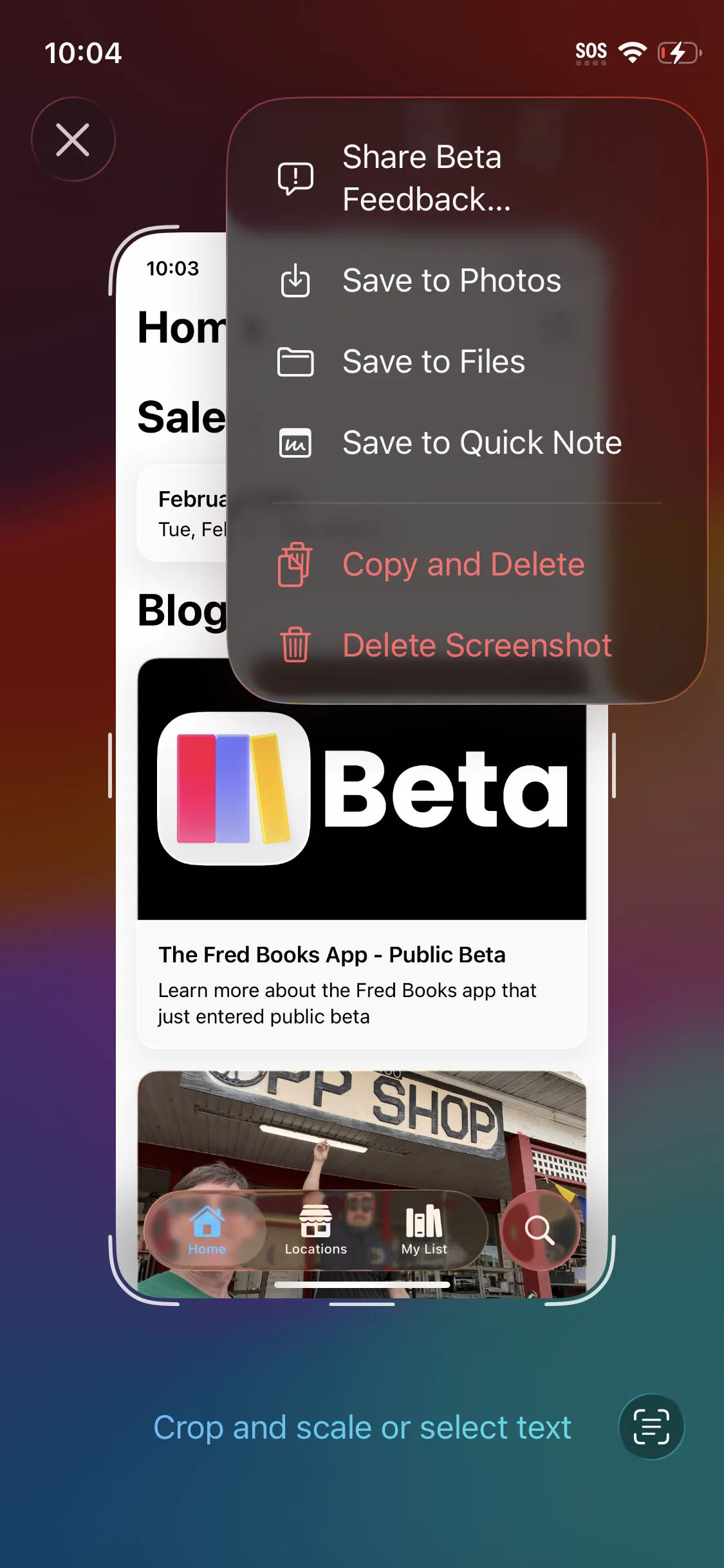Tap the Save to Photos download icon
724x1568 pixels.
(295, 281)
